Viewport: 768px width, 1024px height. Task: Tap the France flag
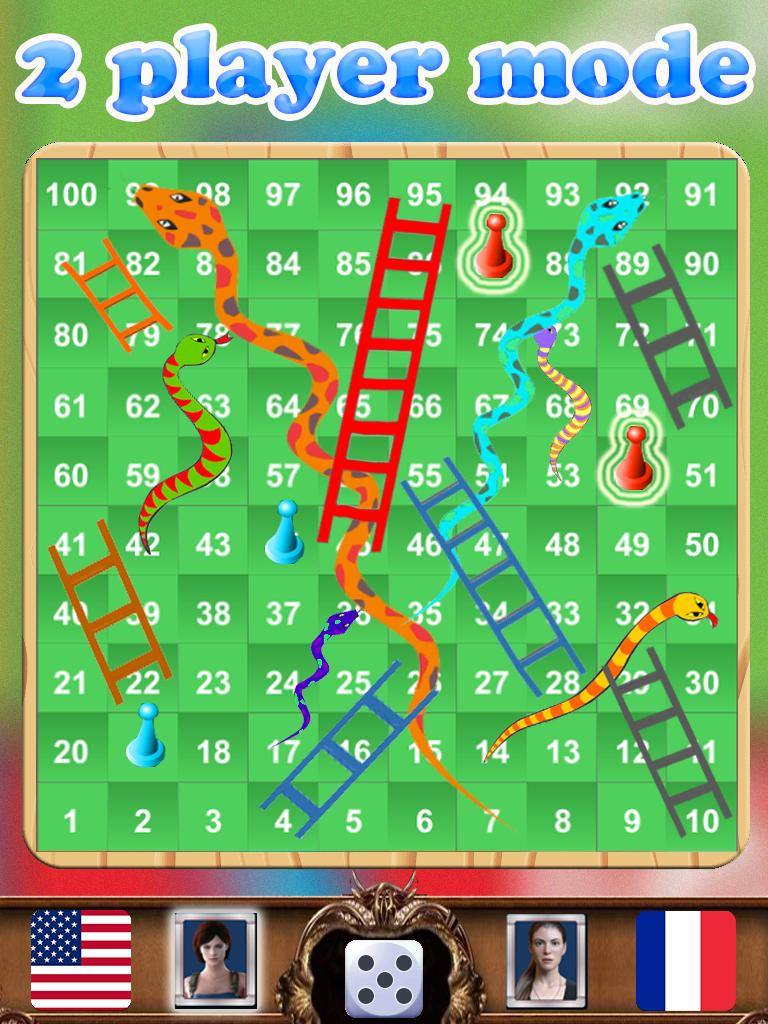[x=685, y=958]
